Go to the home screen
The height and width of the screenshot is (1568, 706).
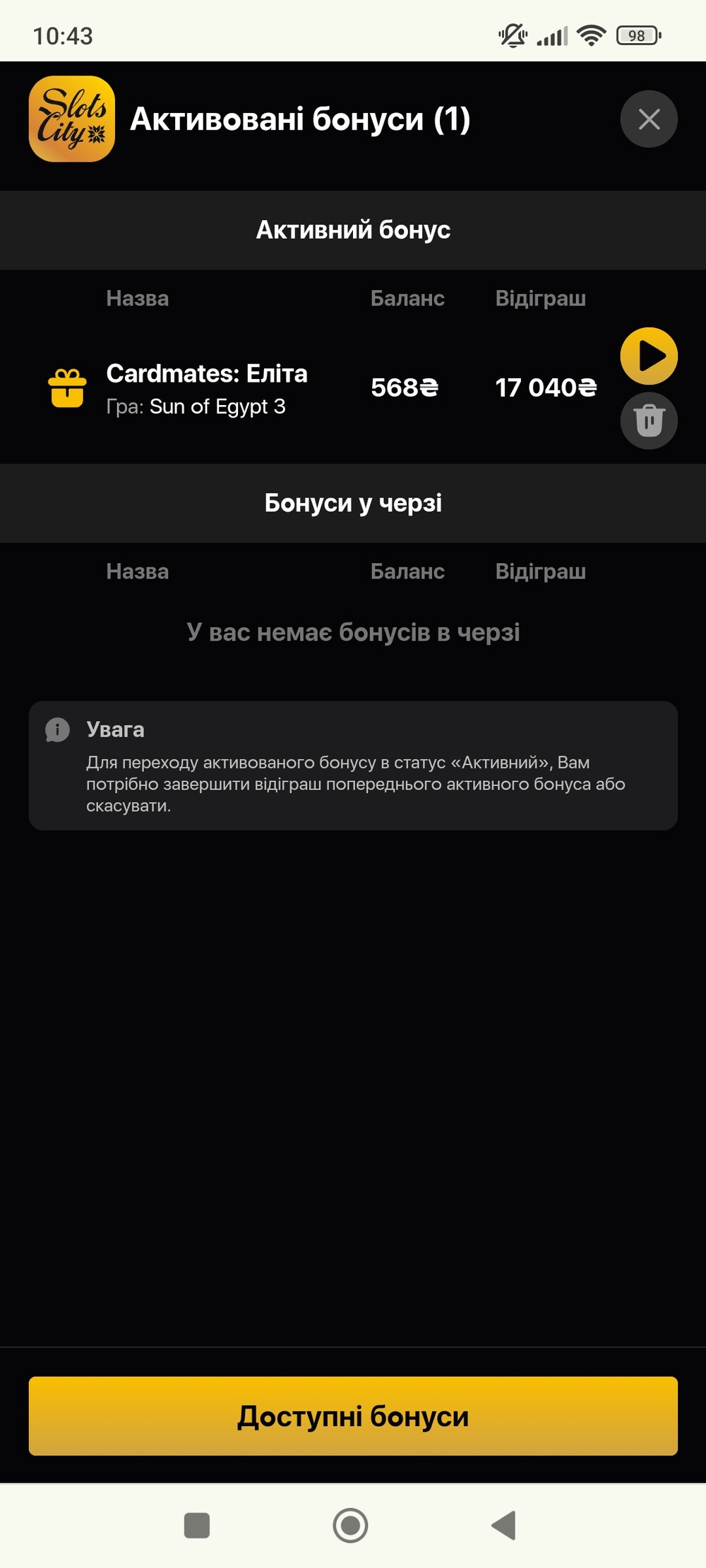[350, 1525]
